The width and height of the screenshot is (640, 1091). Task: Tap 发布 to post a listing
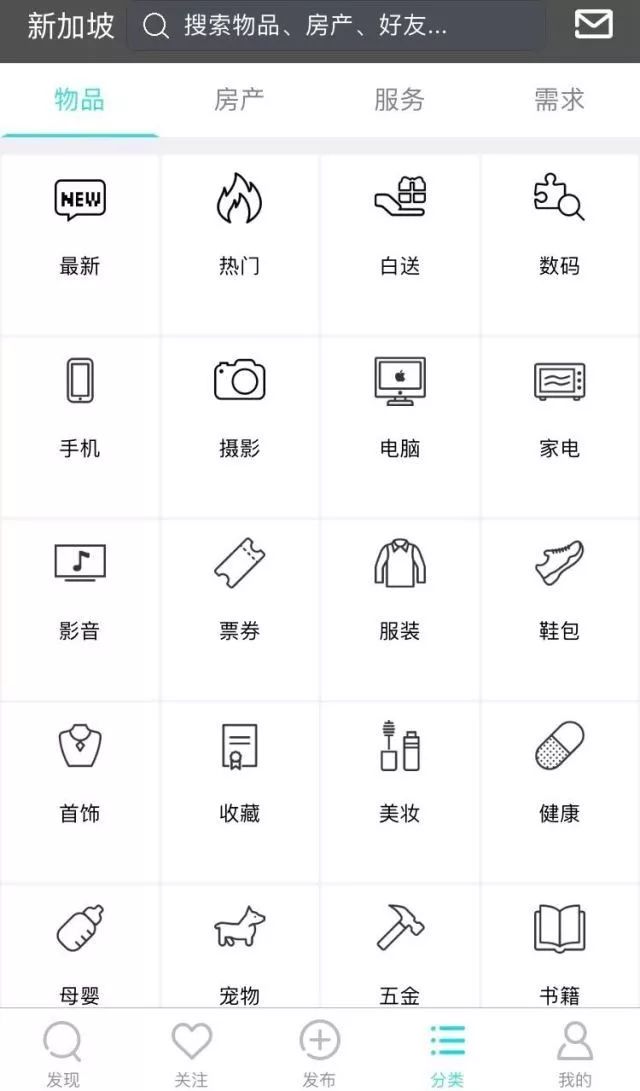(x=319, y=1052)
